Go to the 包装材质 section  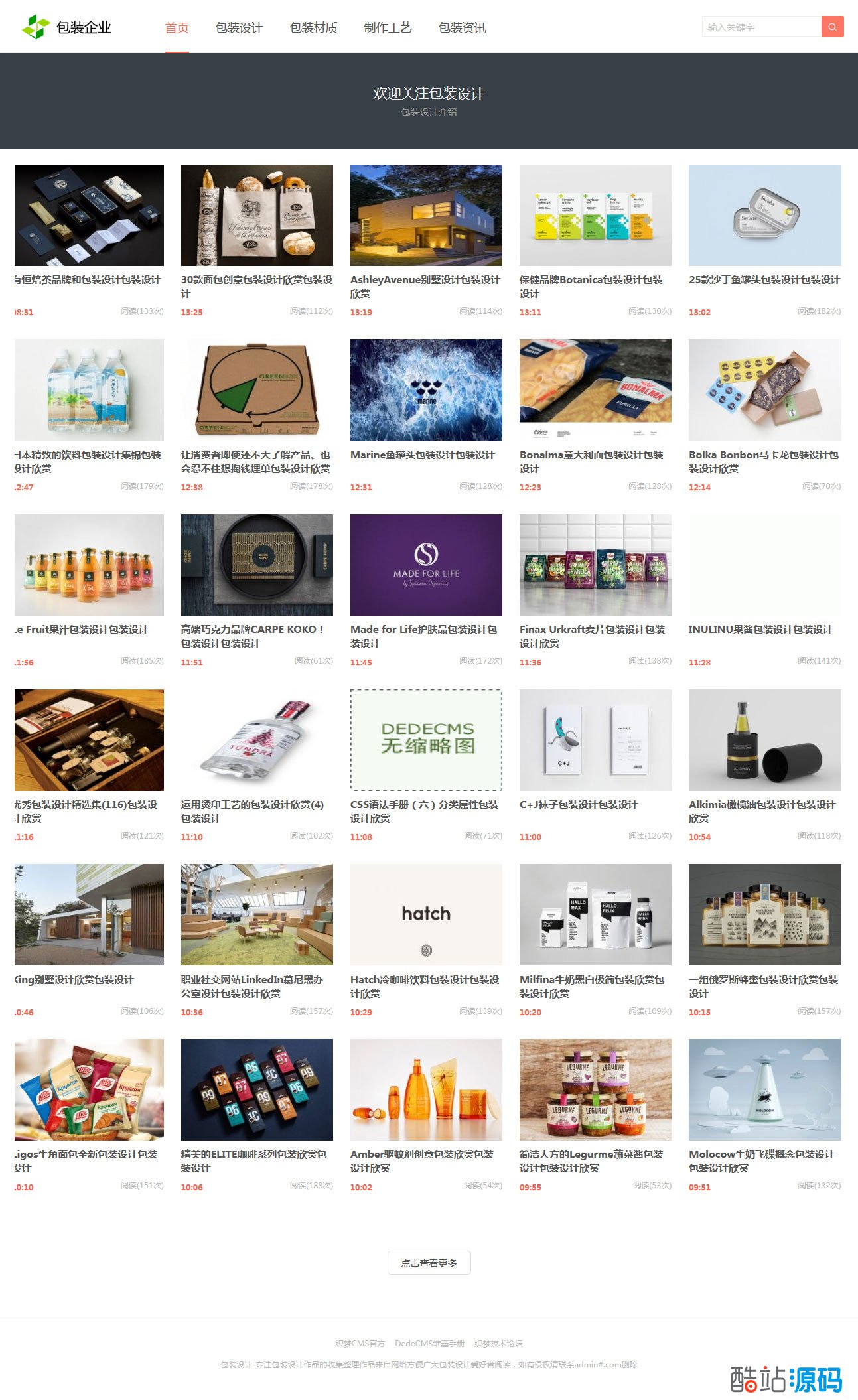(313, 28)
